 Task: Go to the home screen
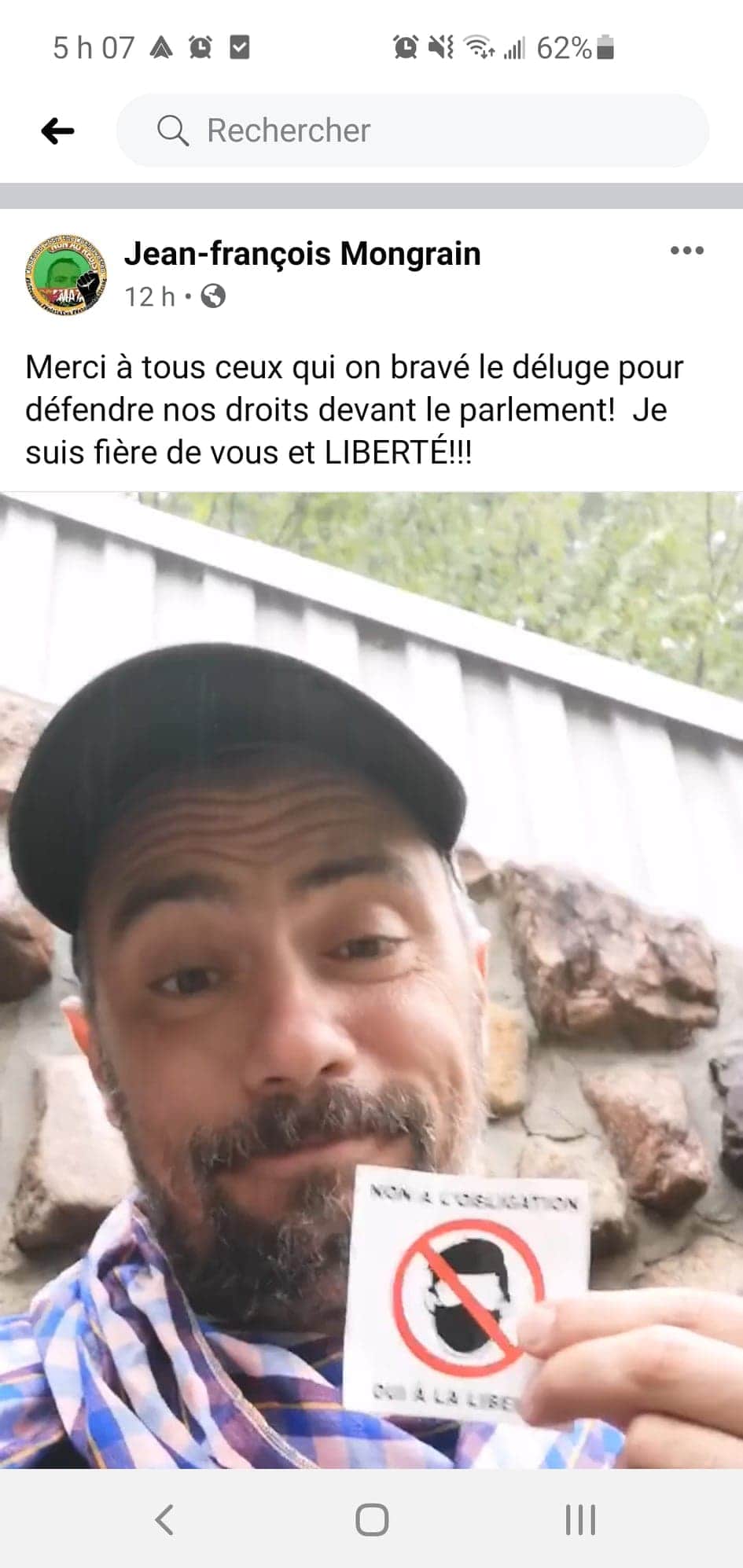click(372, 1519)
